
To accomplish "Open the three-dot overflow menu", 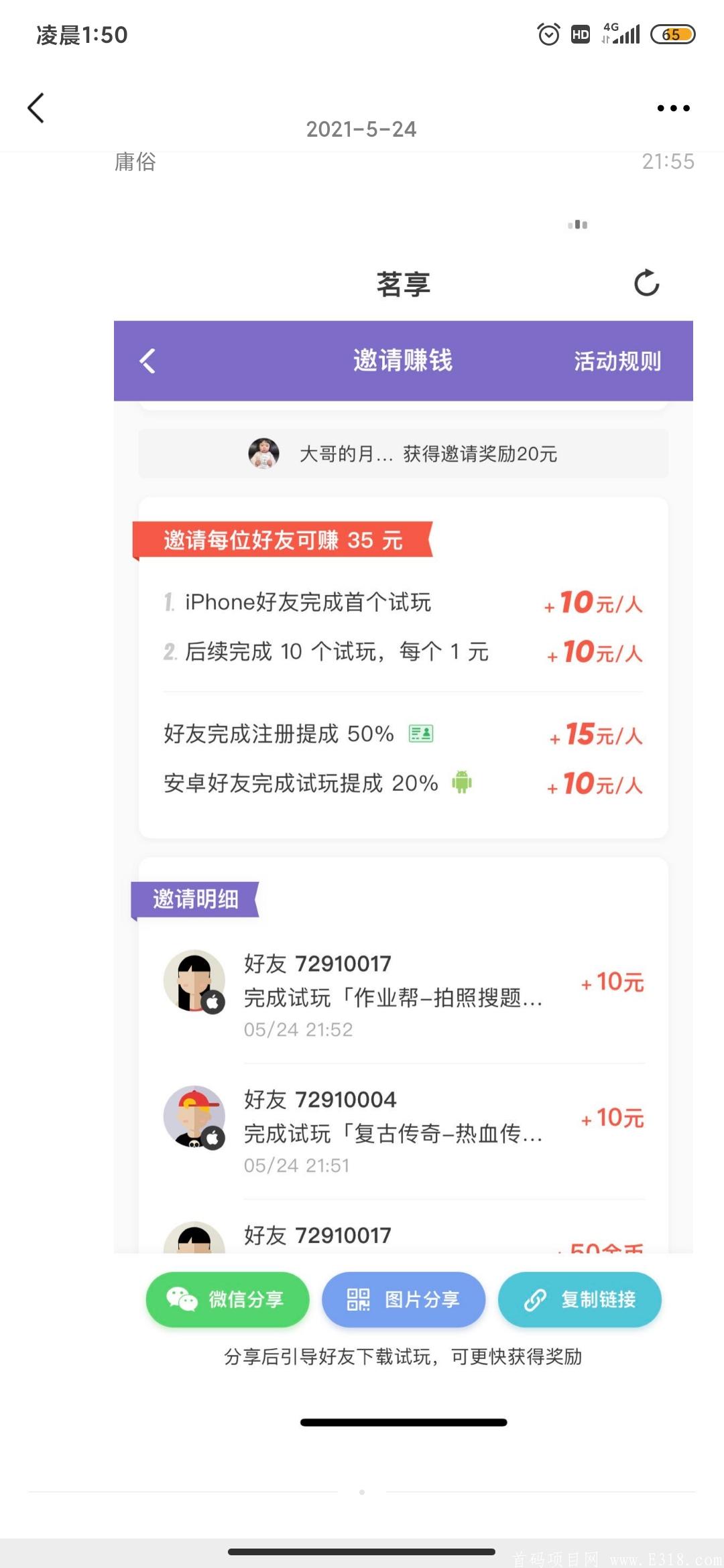I will click(x=673, y=108).
